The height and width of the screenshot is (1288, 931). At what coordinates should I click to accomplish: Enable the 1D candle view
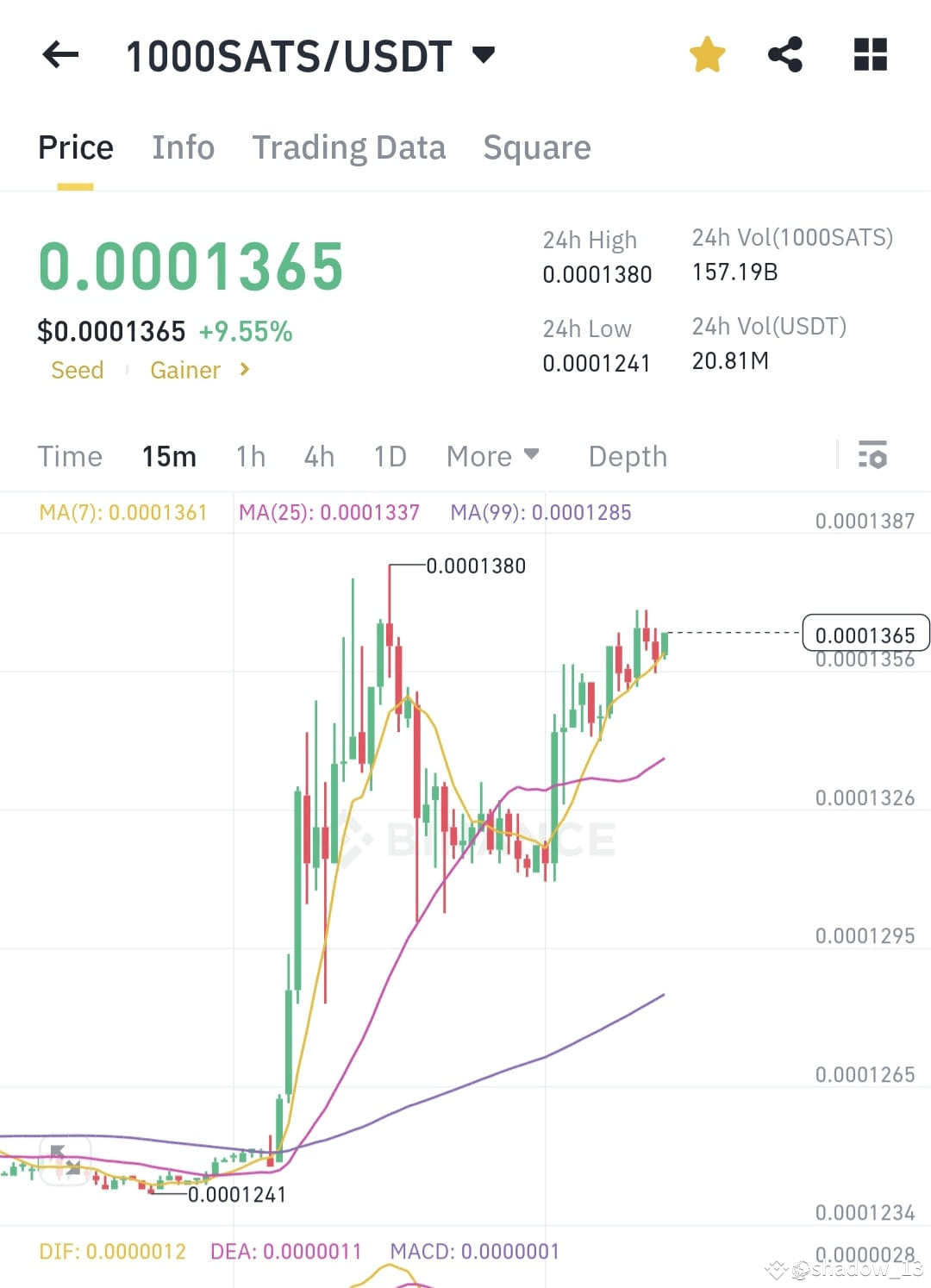tap(389, 456)
